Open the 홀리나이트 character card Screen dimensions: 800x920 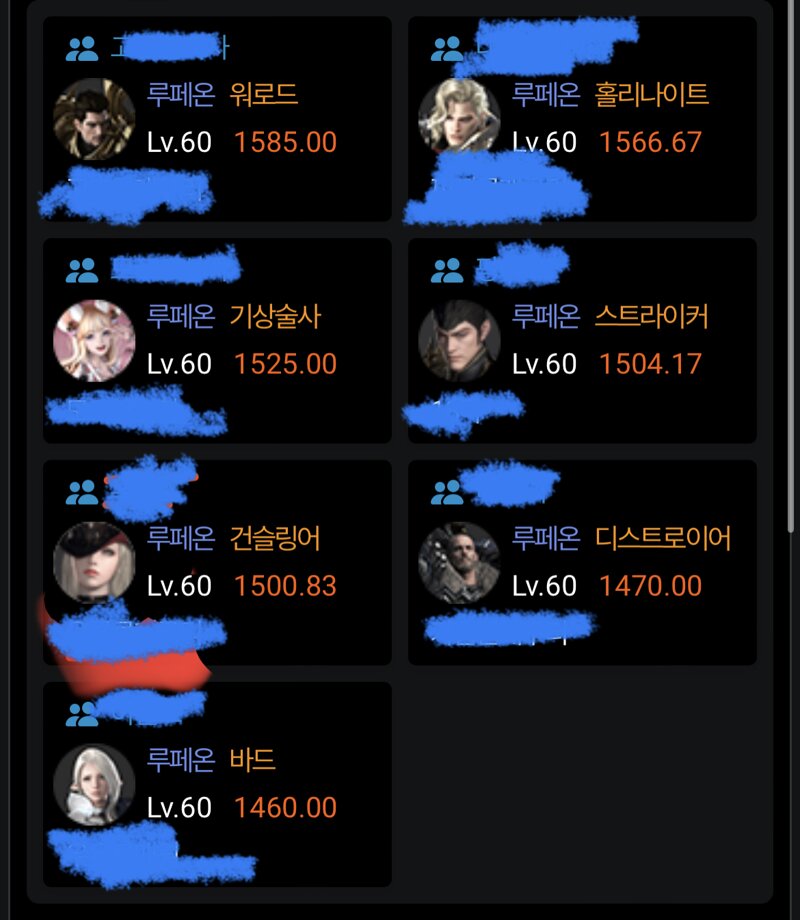582,119
